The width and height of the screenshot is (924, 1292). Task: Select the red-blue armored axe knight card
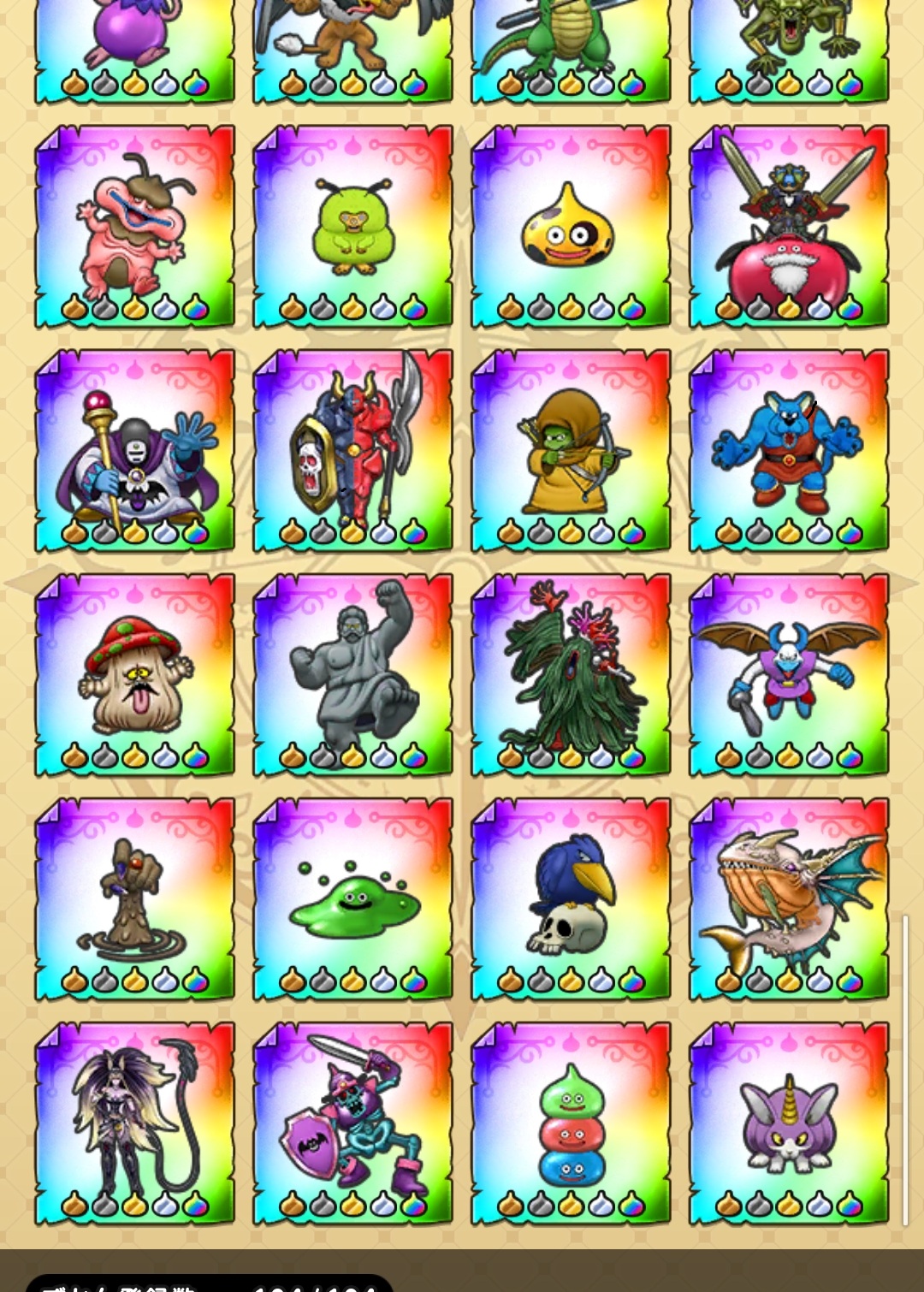pyautogui.click(x=352, y=451)
